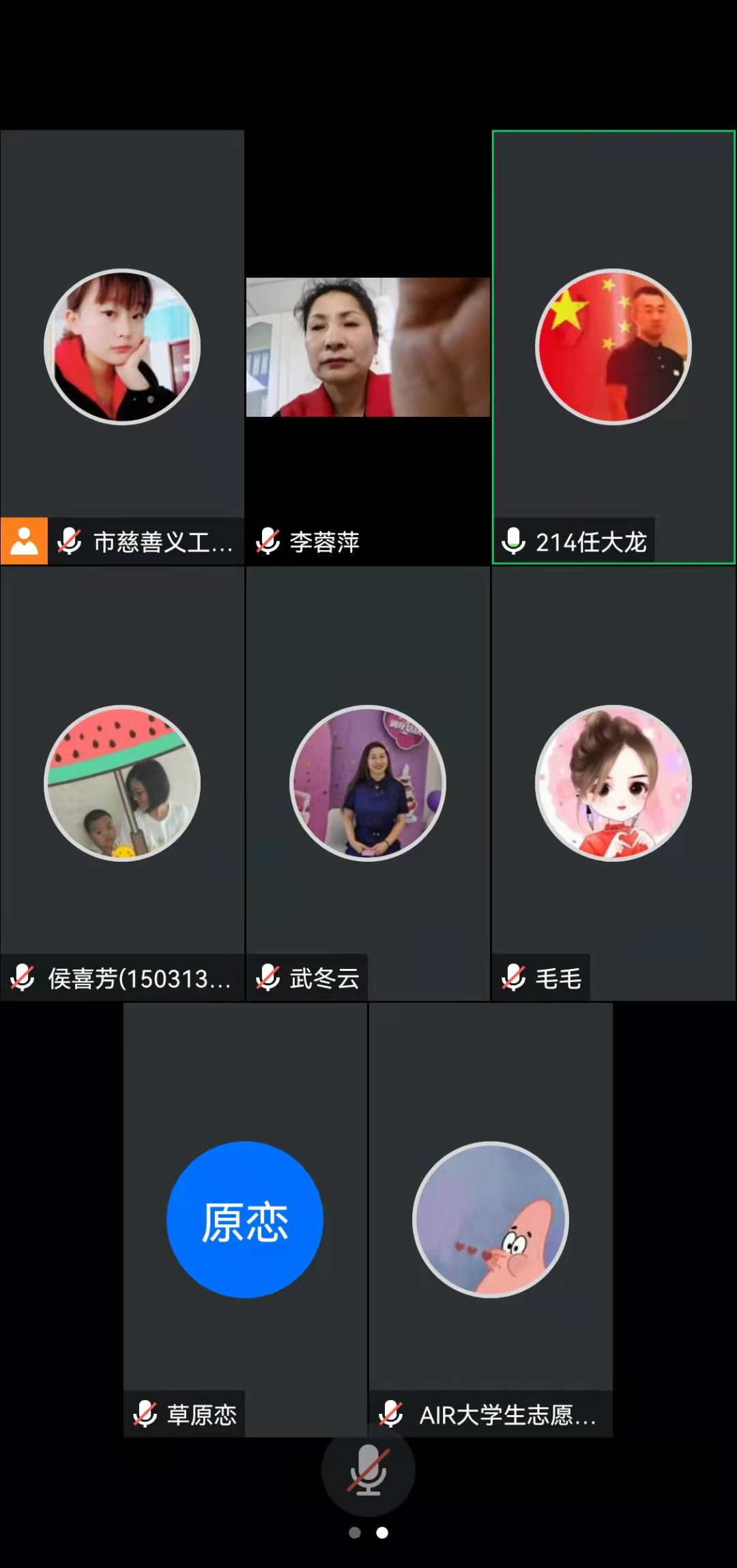Open 武冬云's participant tile

(368, 783)
